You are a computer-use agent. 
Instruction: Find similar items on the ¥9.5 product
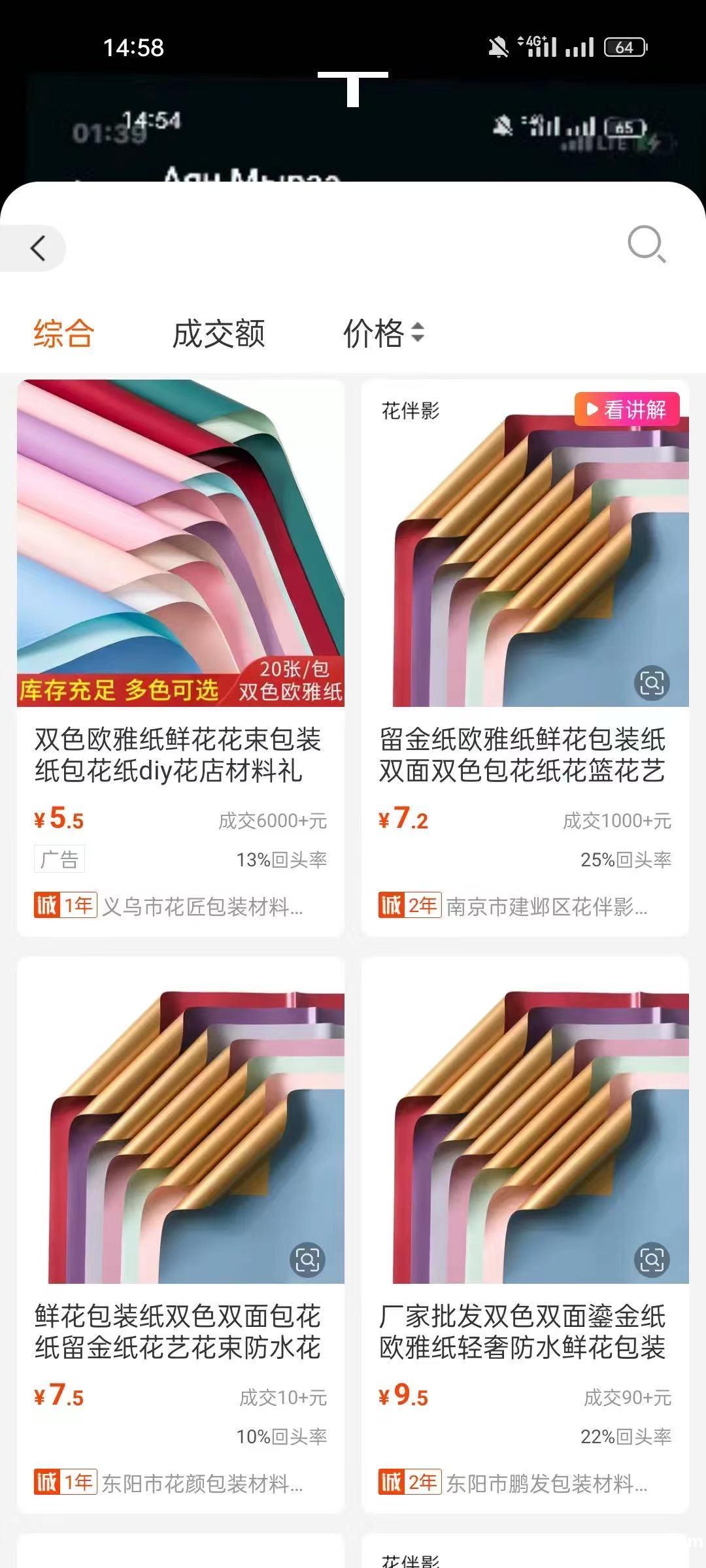coord(652,1260)
